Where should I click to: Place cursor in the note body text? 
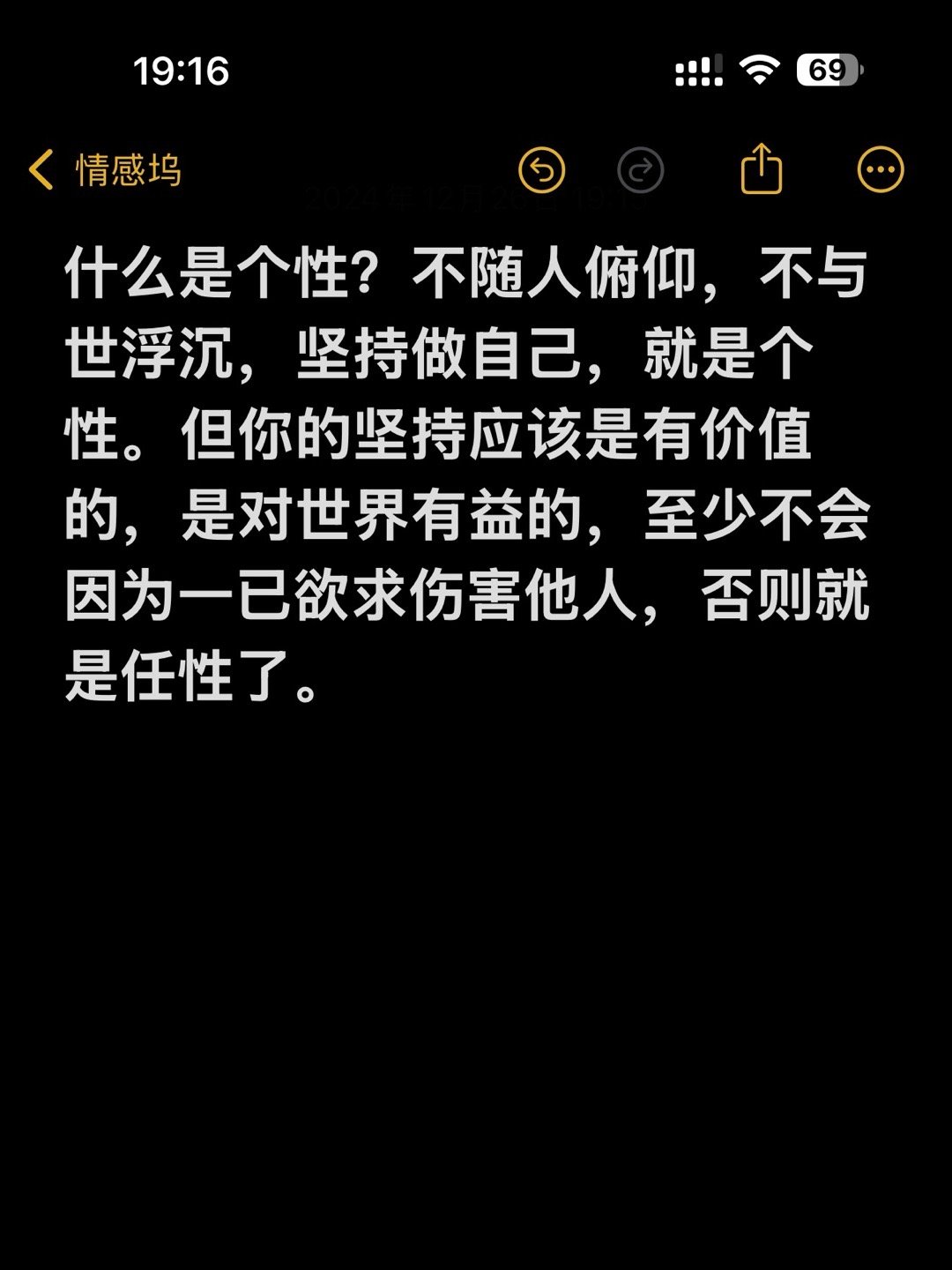441,467
